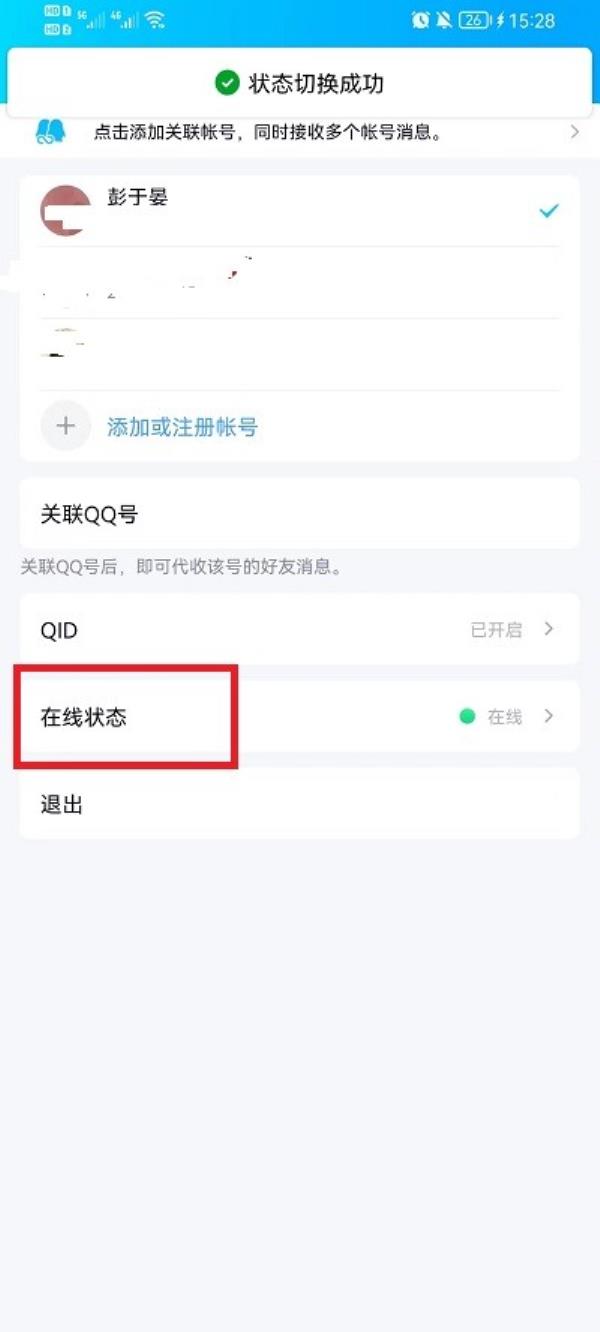Tap 退出 to log out
600x1332 pixels.
tap(300, 804)
